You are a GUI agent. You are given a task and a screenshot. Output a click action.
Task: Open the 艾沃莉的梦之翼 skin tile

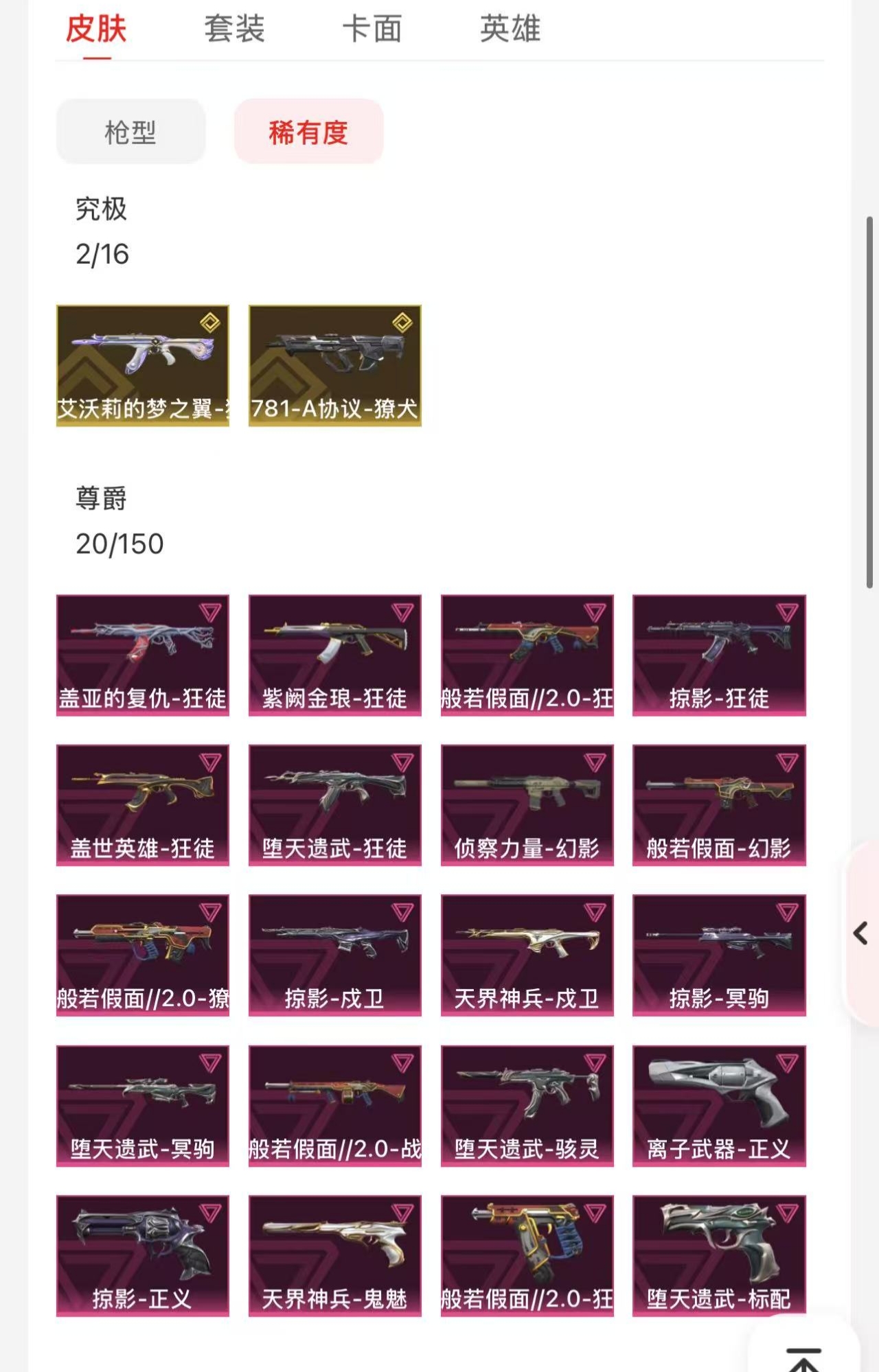pyautogui.click(x=143, y=366)
